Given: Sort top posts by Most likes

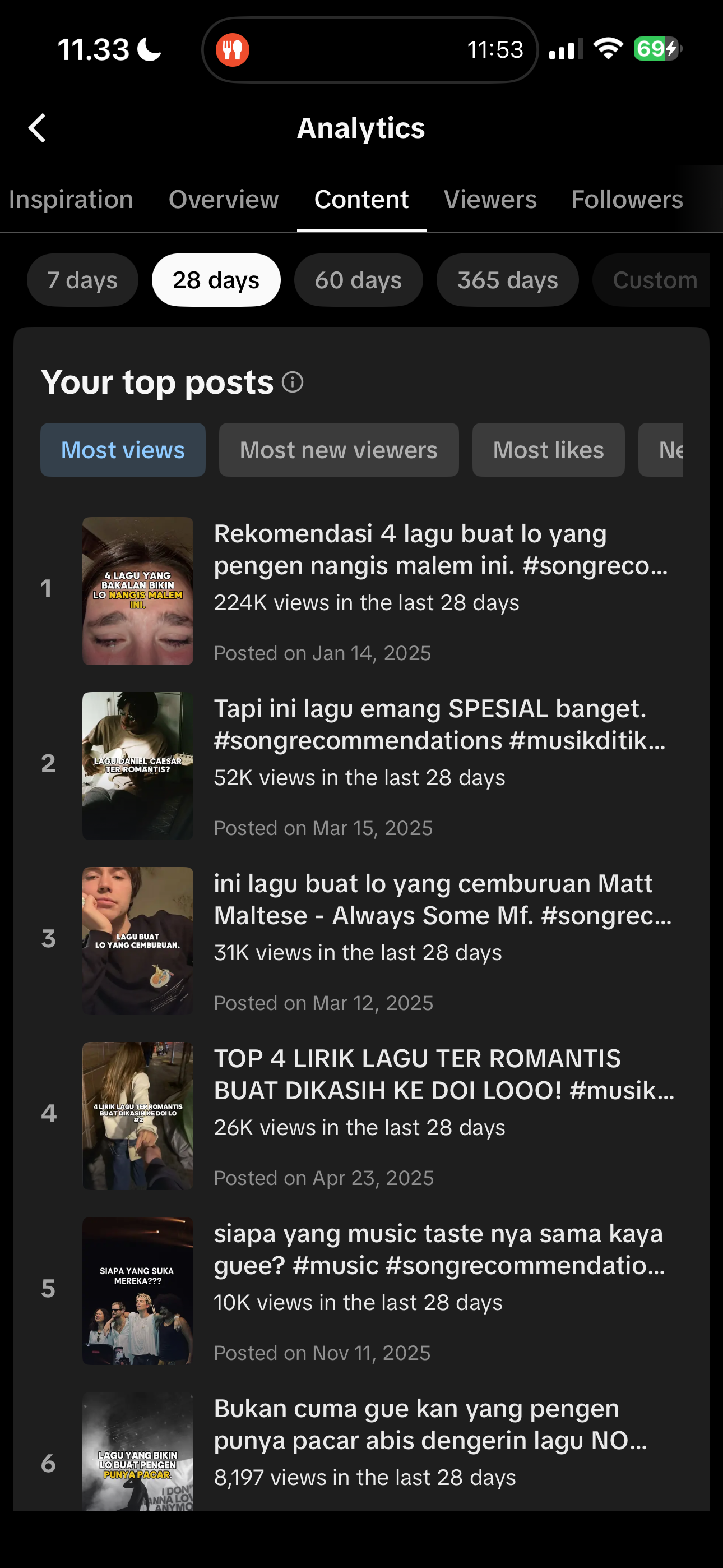Looking at the screenshot, I should (548, 450).
